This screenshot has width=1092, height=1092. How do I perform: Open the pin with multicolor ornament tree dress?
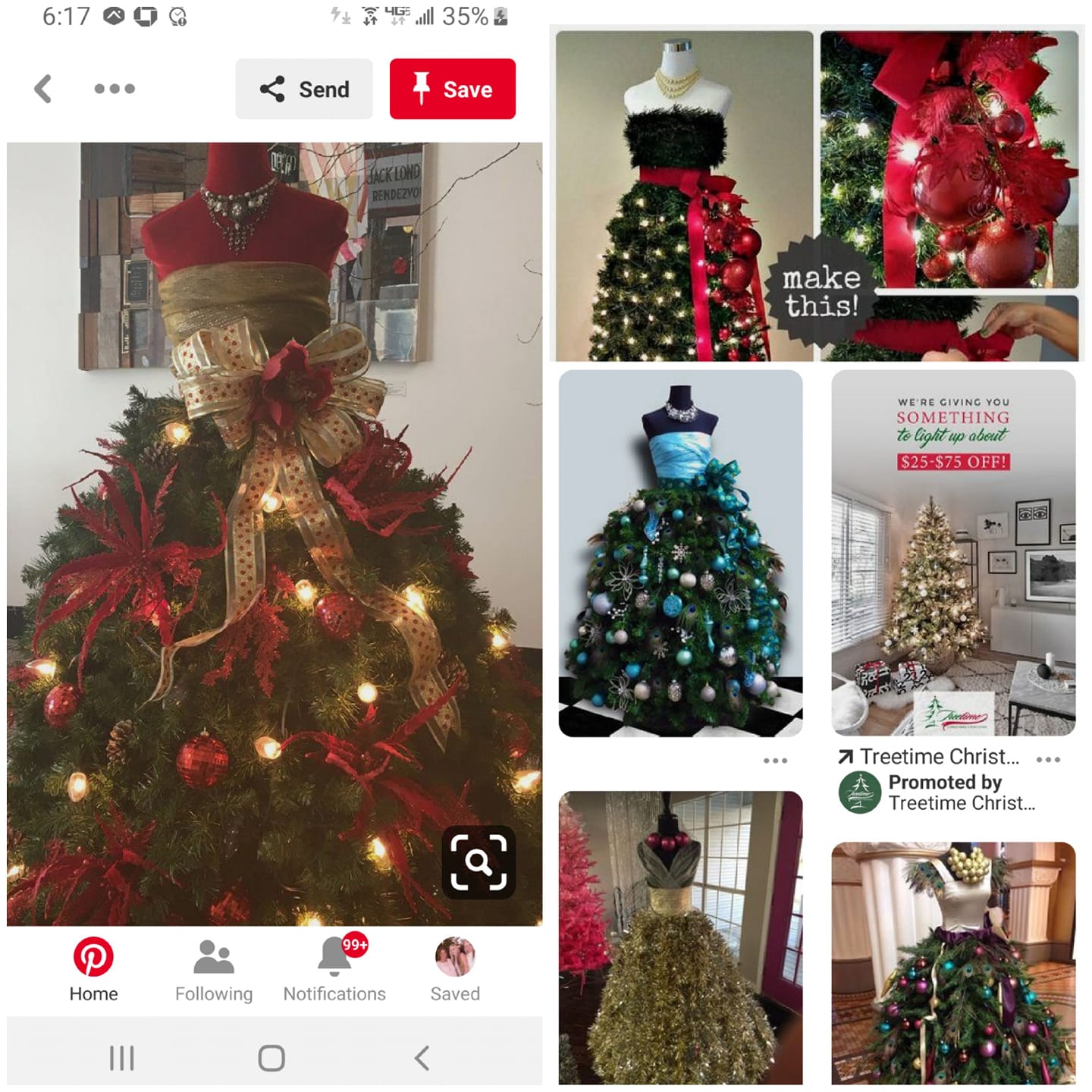click(953, 963)
